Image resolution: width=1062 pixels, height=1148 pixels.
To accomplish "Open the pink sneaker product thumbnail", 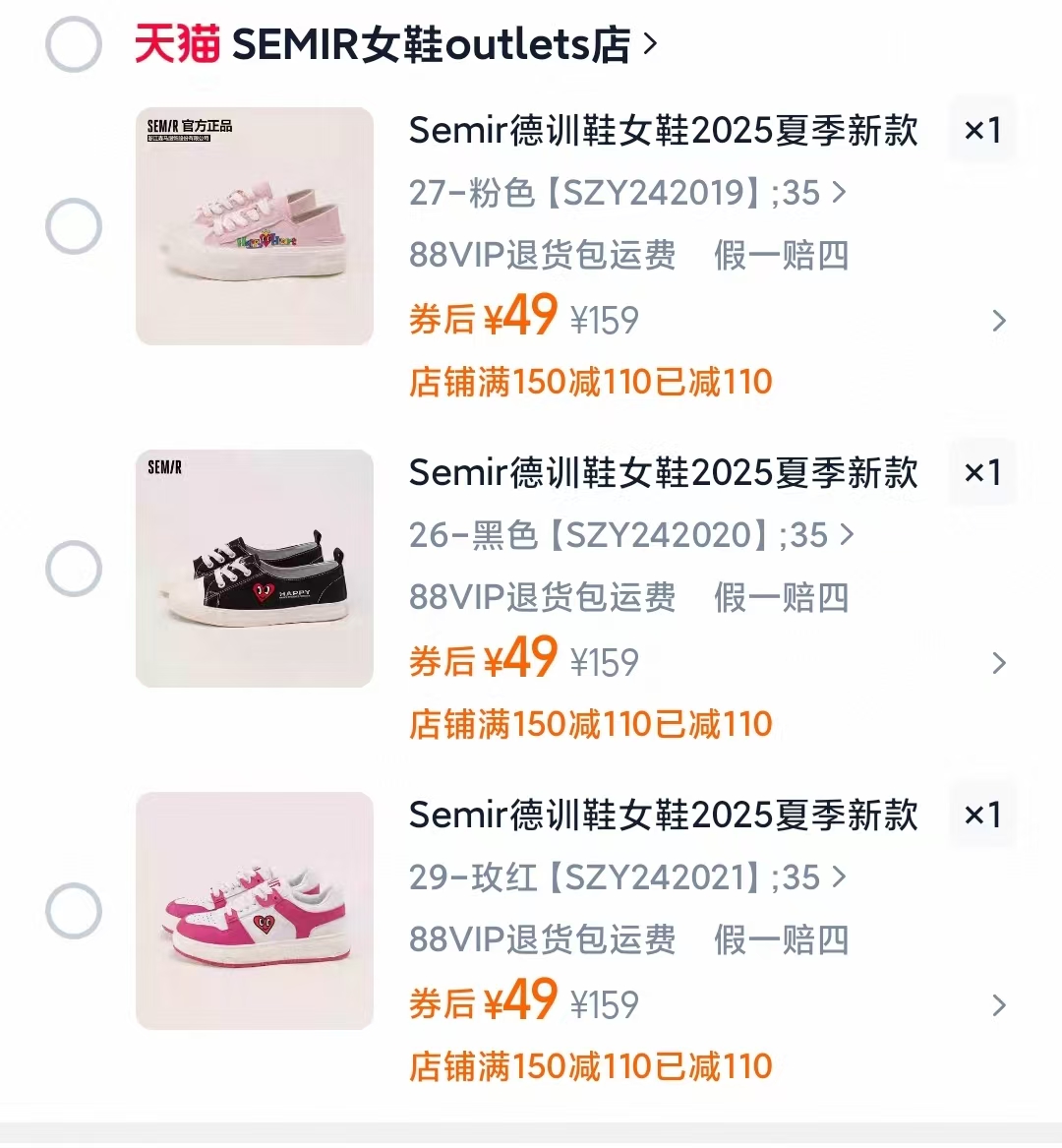I will click(x=254, y=226).
